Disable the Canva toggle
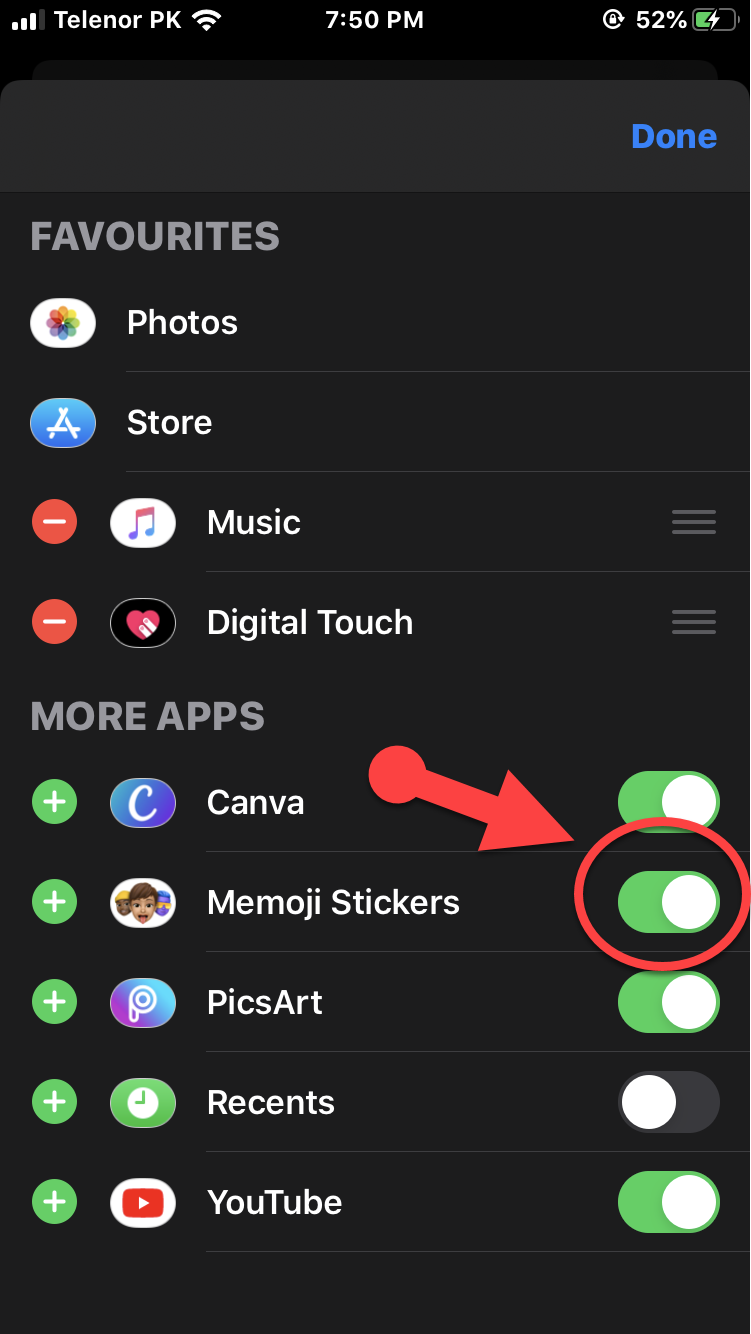The height and width of the screenshot is (1334, 751). click(x=668, y=802)
